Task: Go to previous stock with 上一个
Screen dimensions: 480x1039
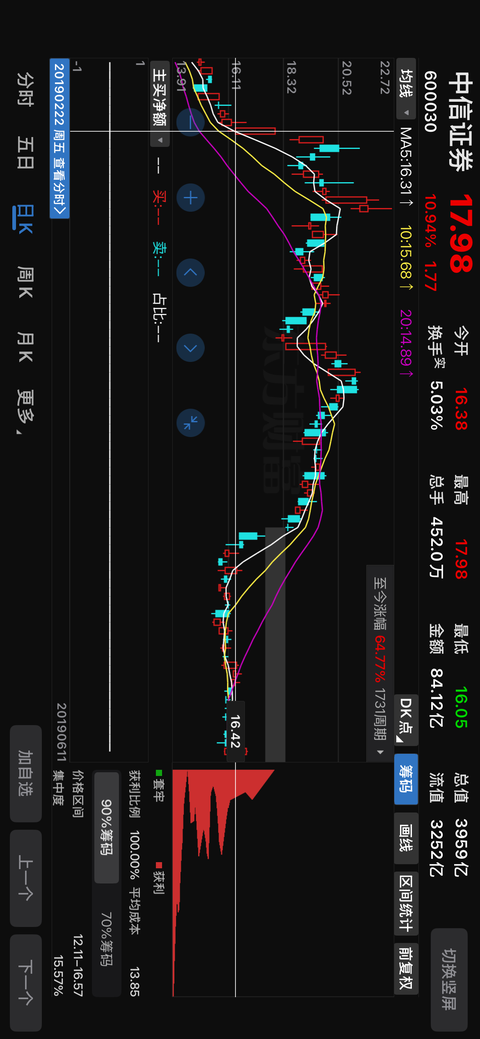Action: point(26,878)
